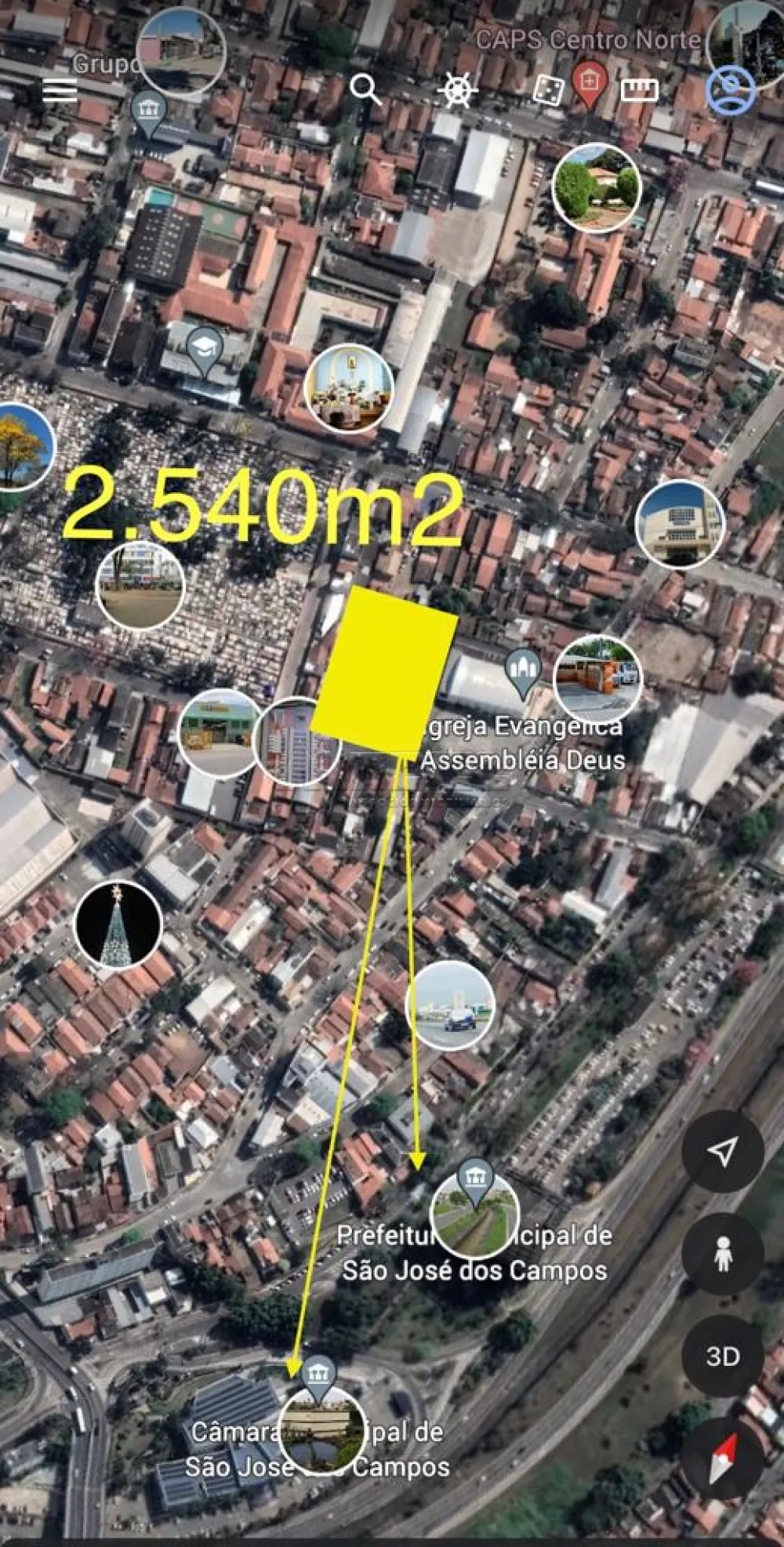Enable Street View pegman
784x1547 pixels.
(723, 1253)
